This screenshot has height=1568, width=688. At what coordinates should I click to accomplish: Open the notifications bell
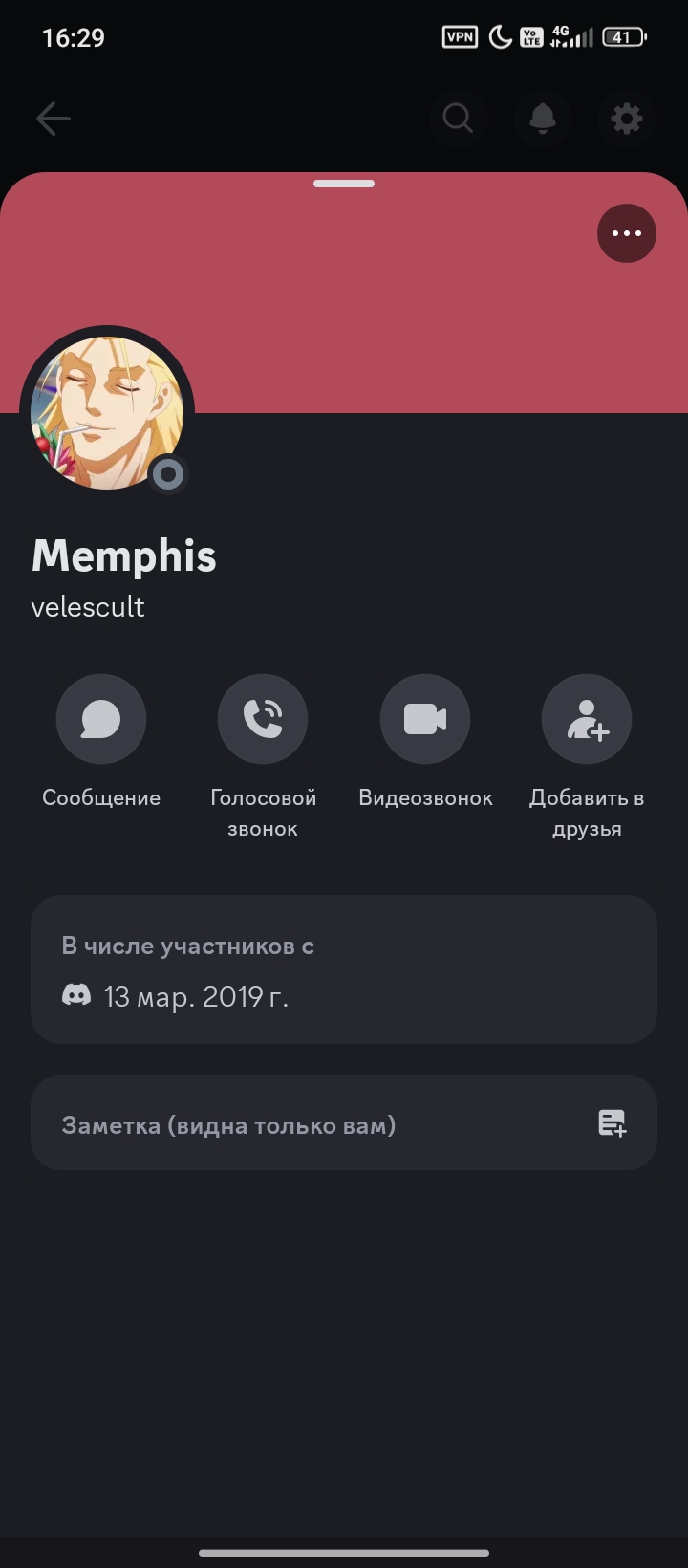click(x=543, y=119)
